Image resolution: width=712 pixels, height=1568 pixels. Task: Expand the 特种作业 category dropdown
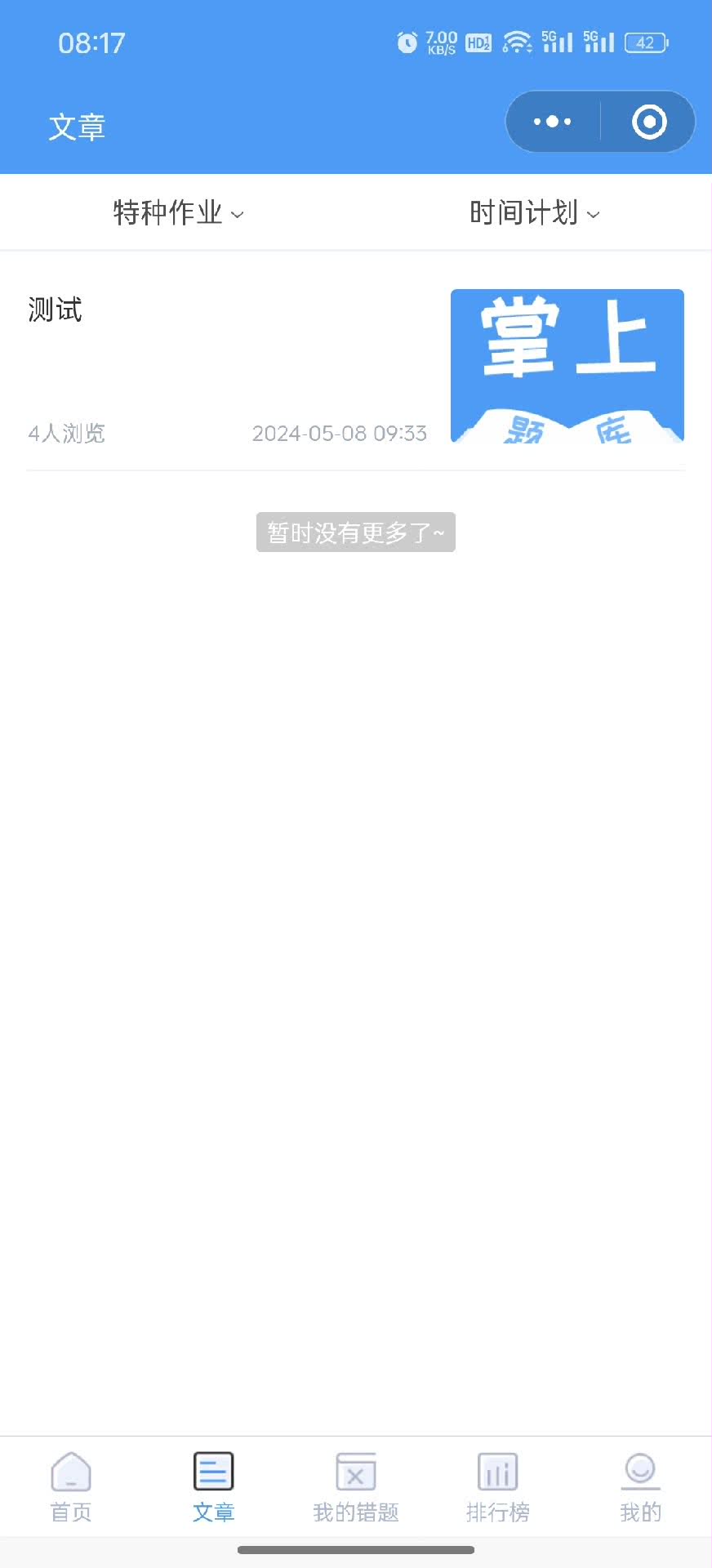178,213
